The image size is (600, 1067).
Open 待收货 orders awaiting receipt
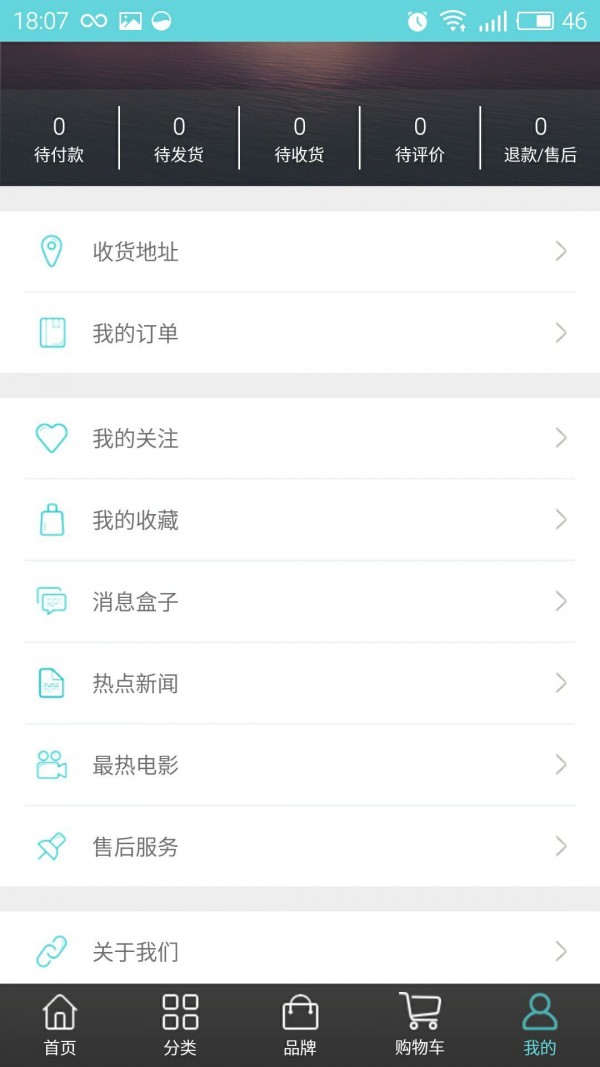pos(299,139)
